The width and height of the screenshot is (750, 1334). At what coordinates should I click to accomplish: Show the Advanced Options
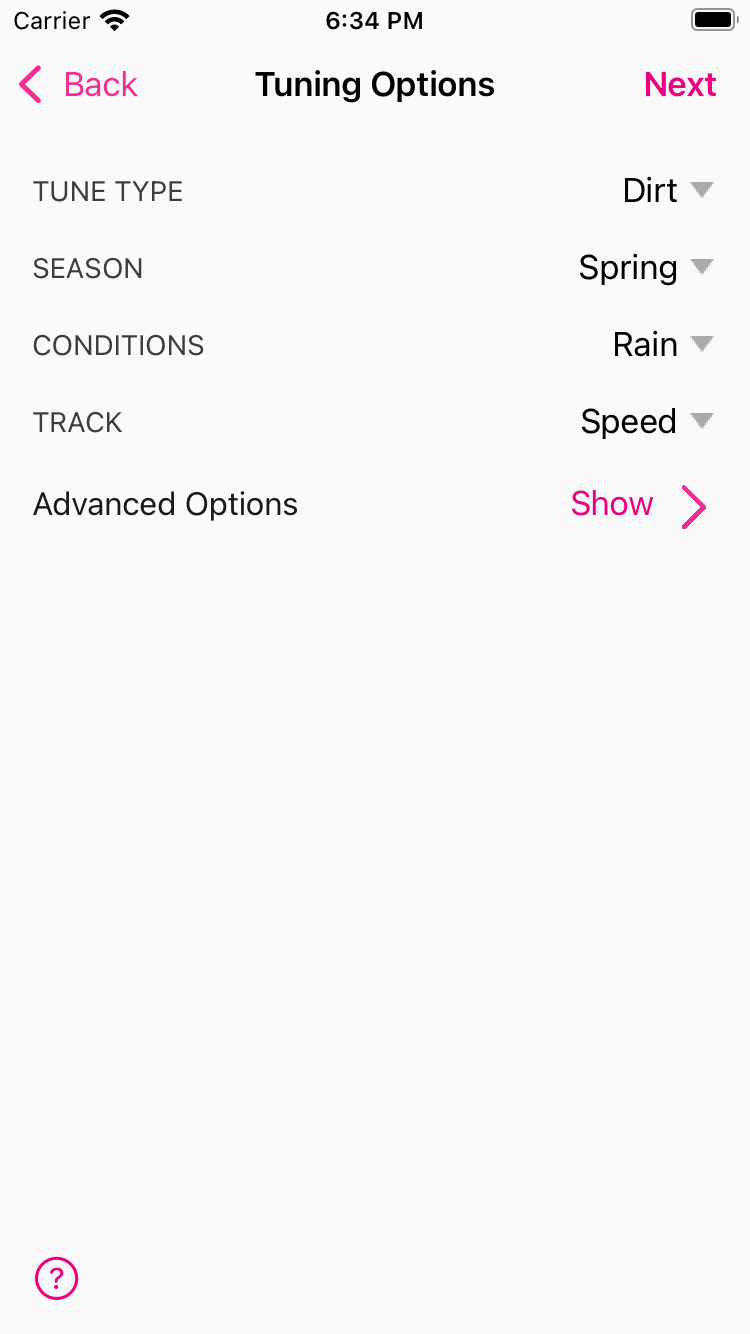coord(611,504)
